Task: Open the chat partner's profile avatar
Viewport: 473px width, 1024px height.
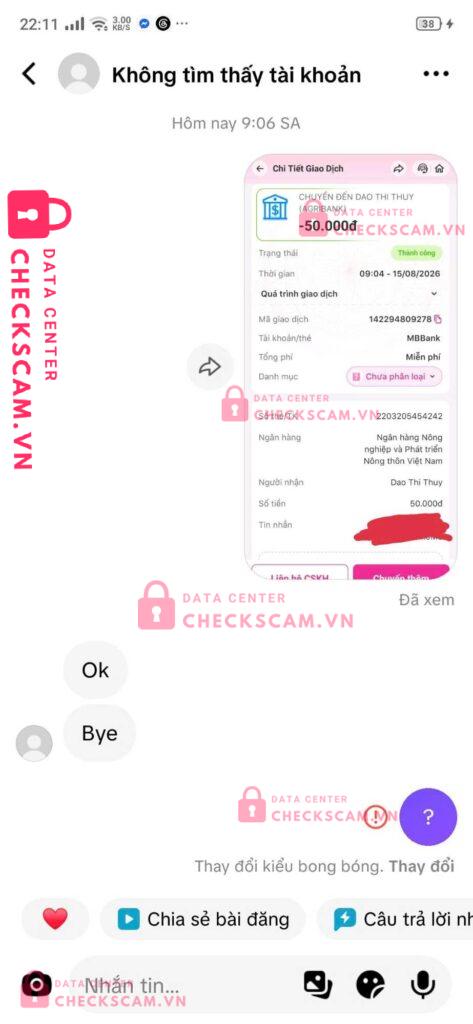Action: (x=79, y=74)
